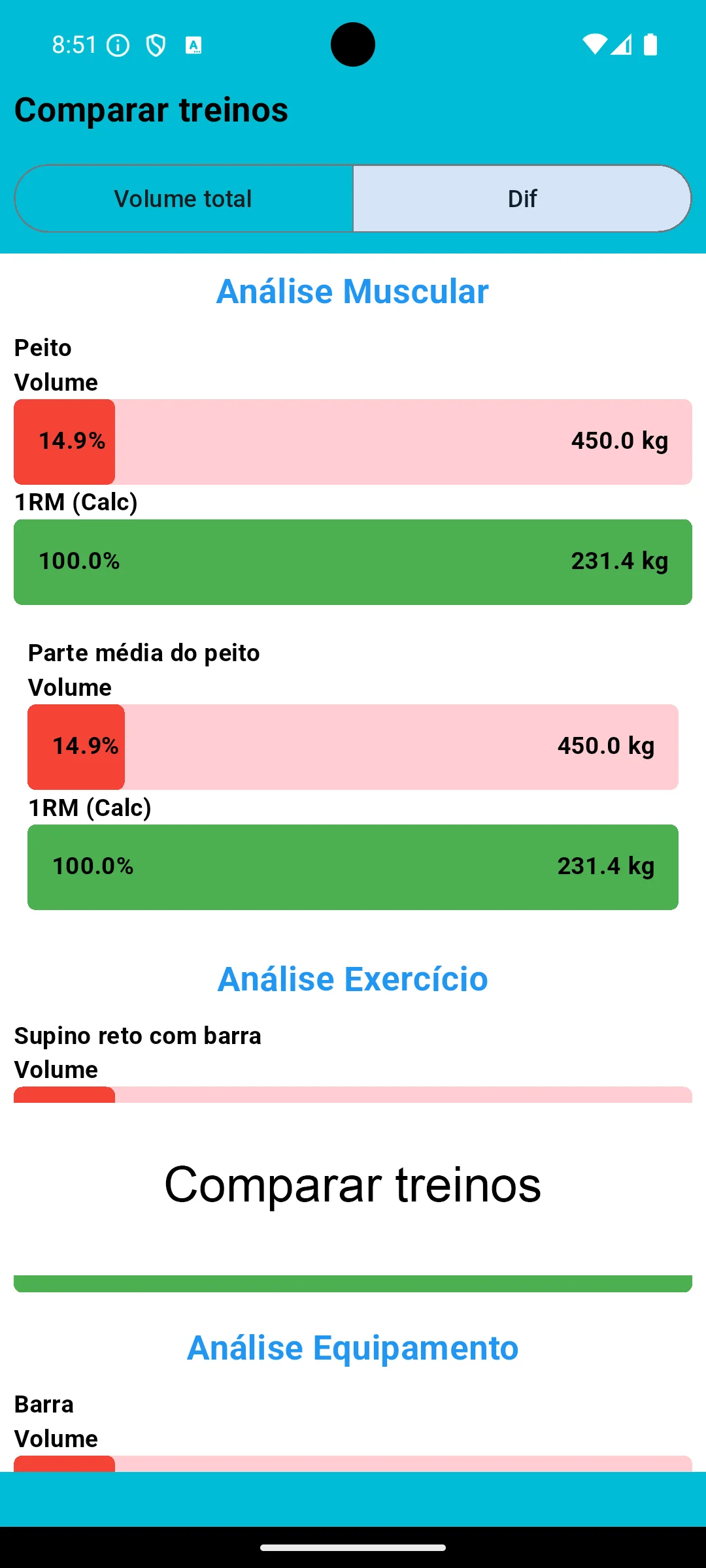706x1568 pixels.
Task: Tap the clock showing 8:51
Action: pos(73,44)
